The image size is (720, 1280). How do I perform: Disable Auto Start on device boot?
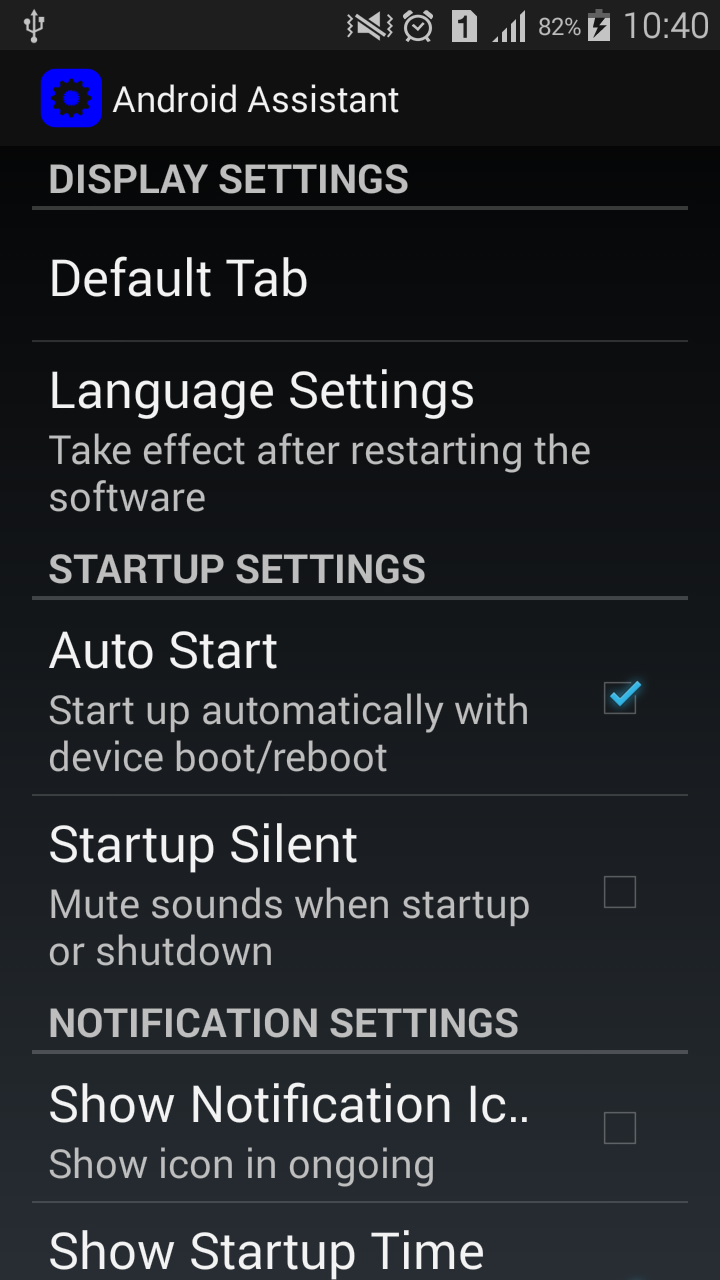(x=620, y=697)
